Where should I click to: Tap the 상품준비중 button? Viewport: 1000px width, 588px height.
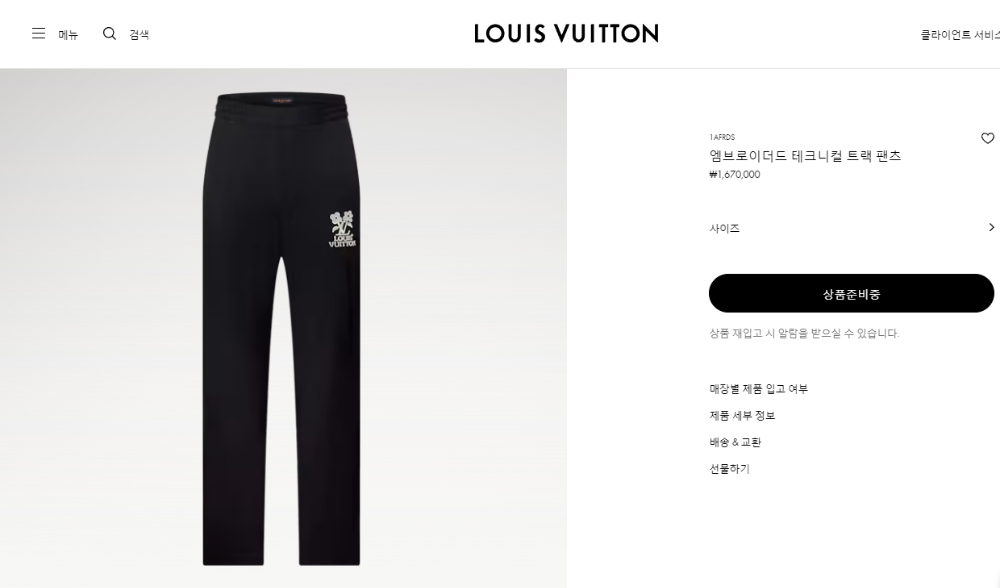point(851,294)
